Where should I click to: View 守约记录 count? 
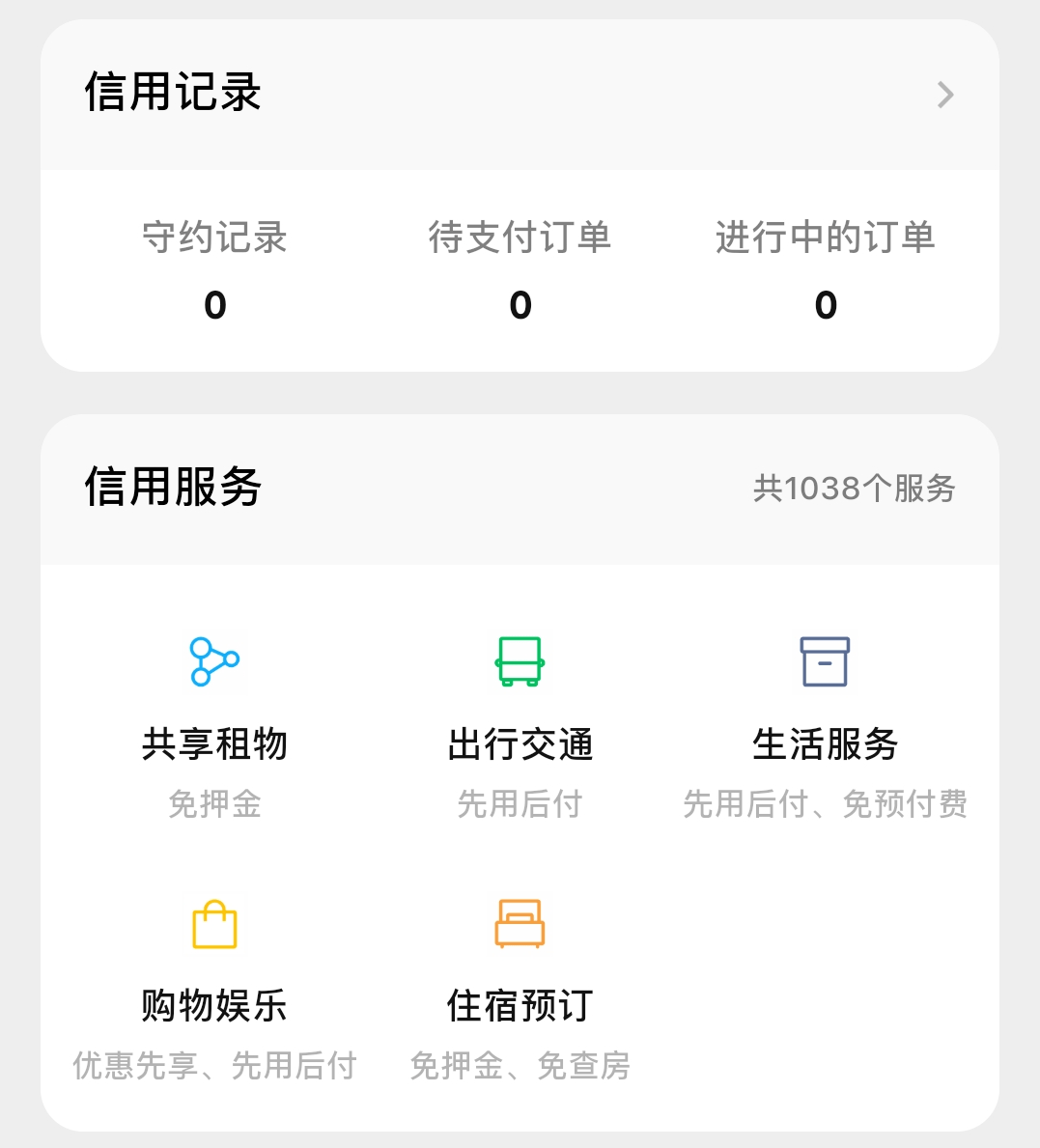coord(214,271)
